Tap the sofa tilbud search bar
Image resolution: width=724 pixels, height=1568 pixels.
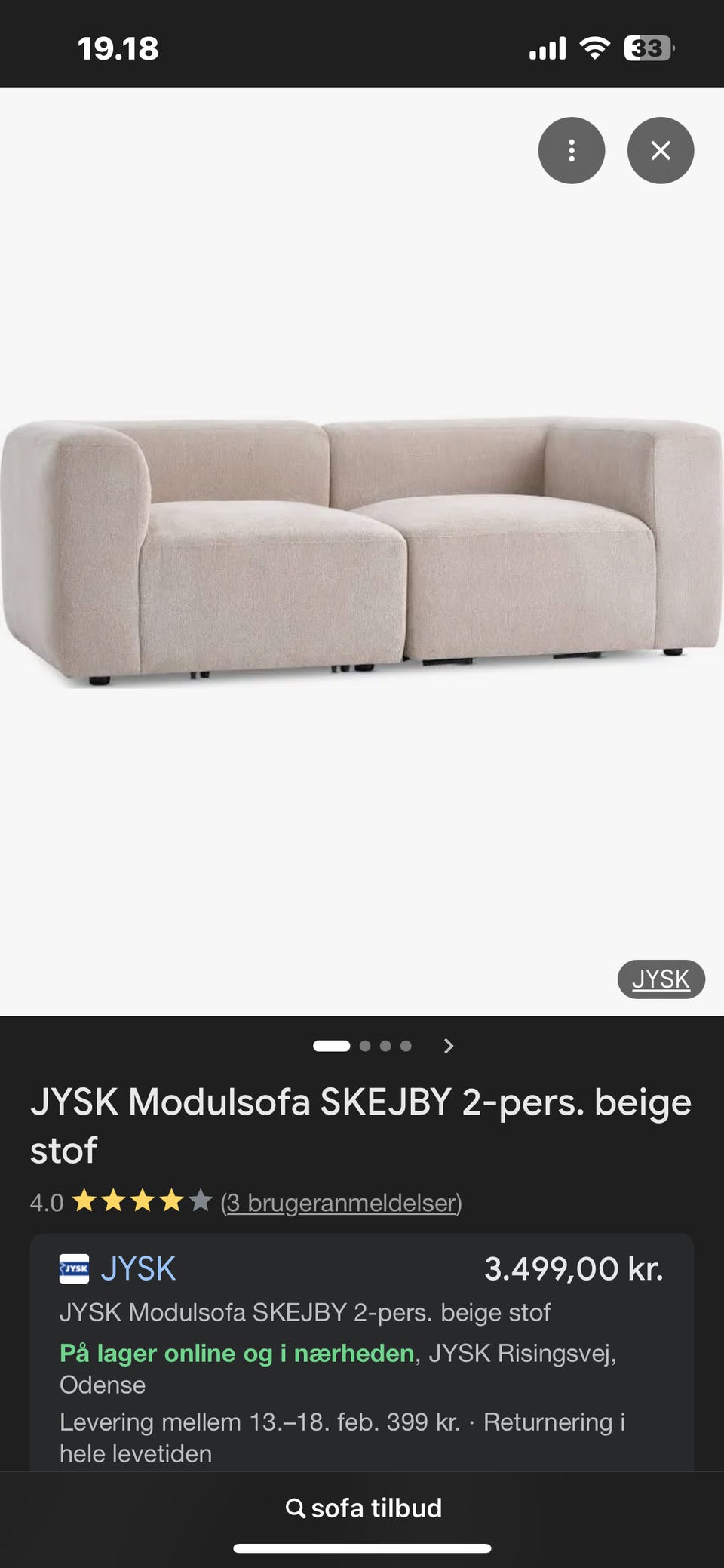tap(363, 1508)
